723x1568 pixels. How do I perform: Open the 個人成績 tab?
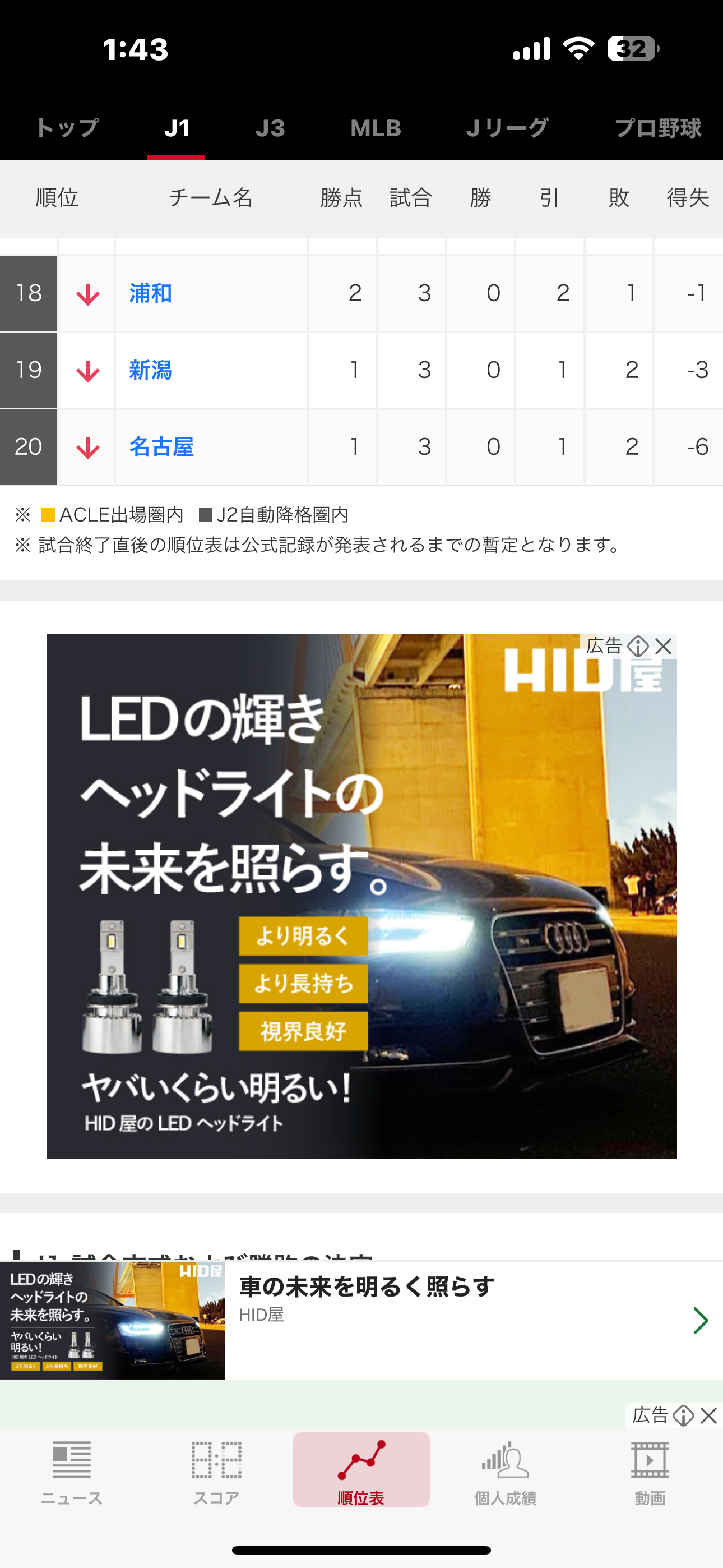[x=505, y=1472]
